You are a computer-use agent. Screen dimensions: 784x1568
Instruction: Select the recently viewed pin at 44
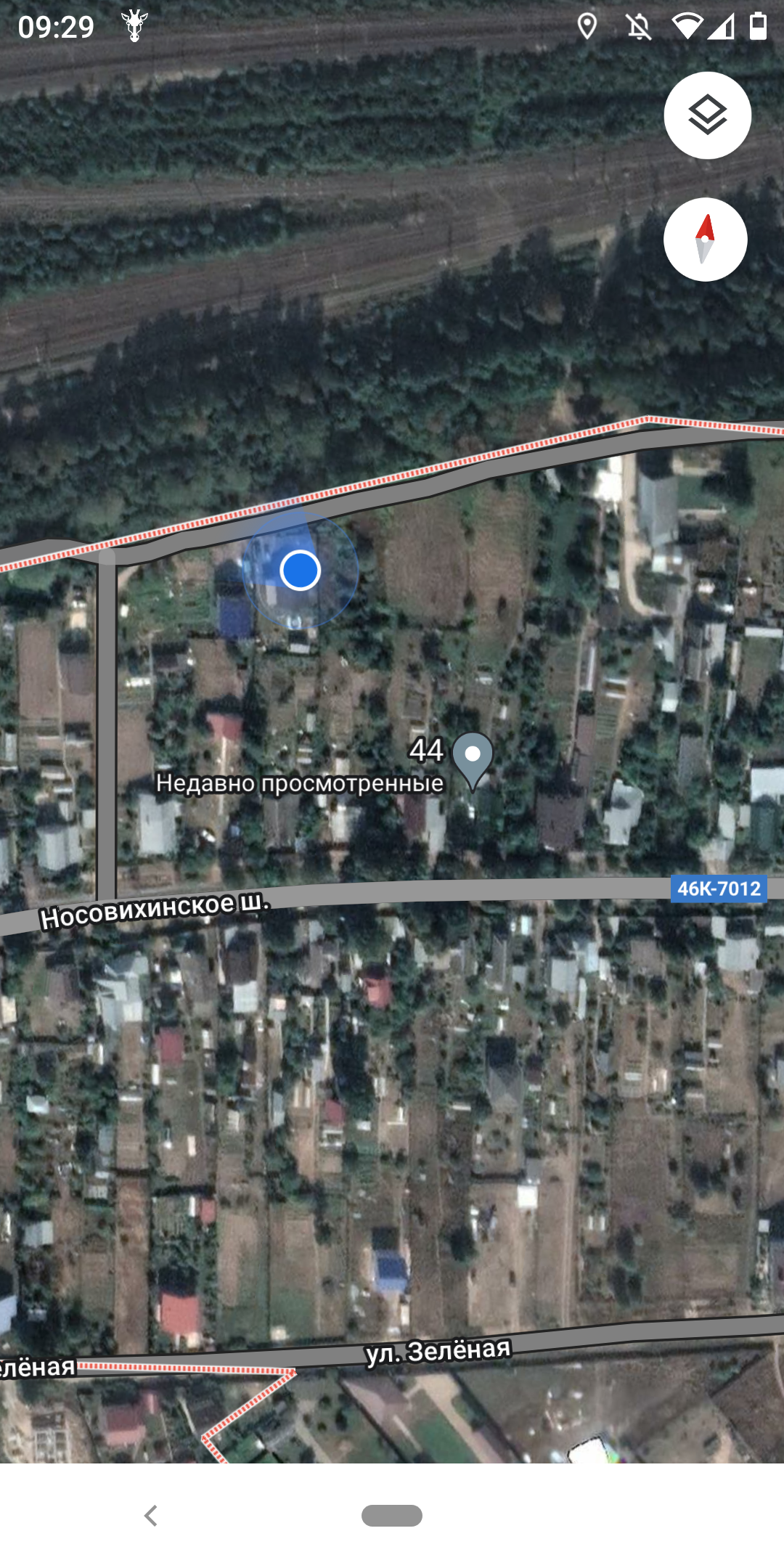click(473, 758)
